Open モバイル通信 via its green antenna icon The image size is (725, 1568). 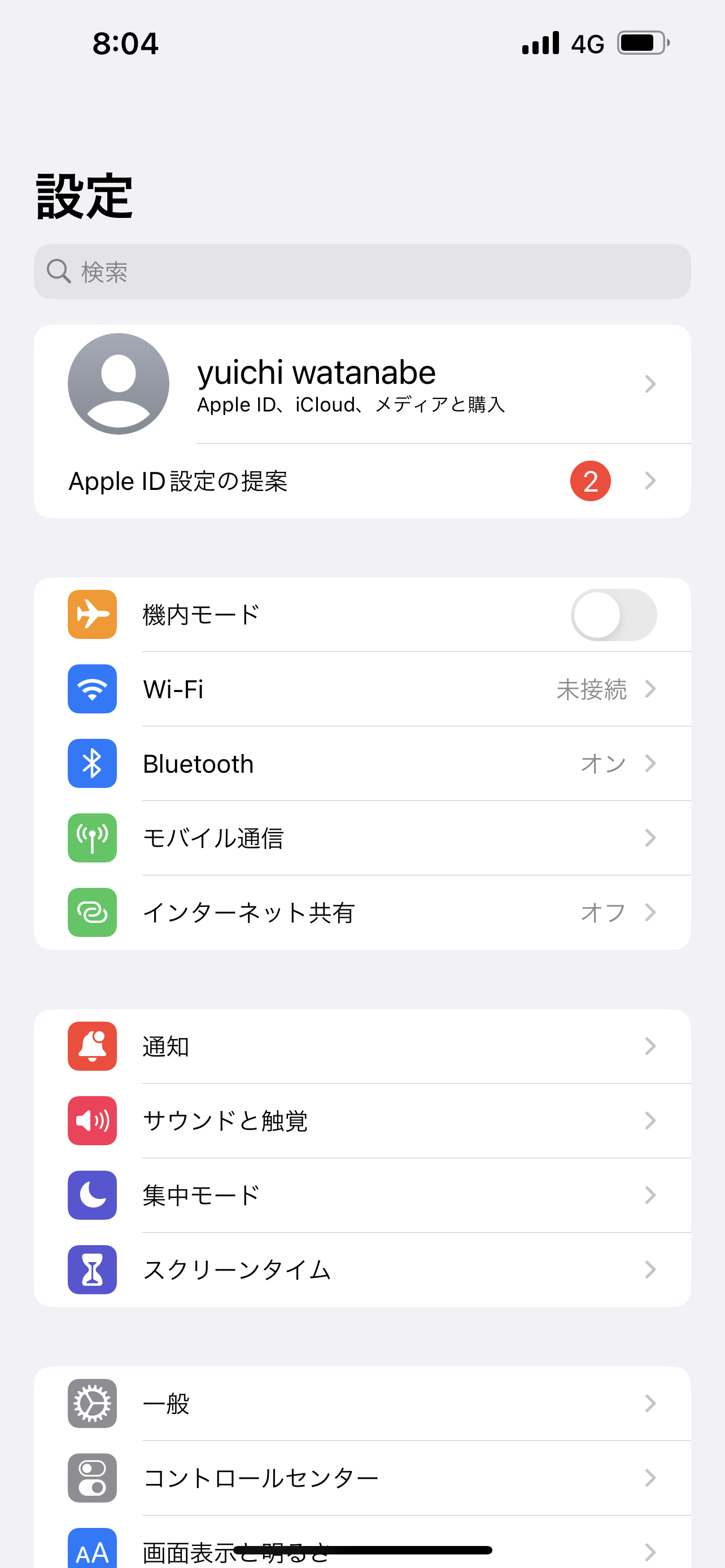92,838
